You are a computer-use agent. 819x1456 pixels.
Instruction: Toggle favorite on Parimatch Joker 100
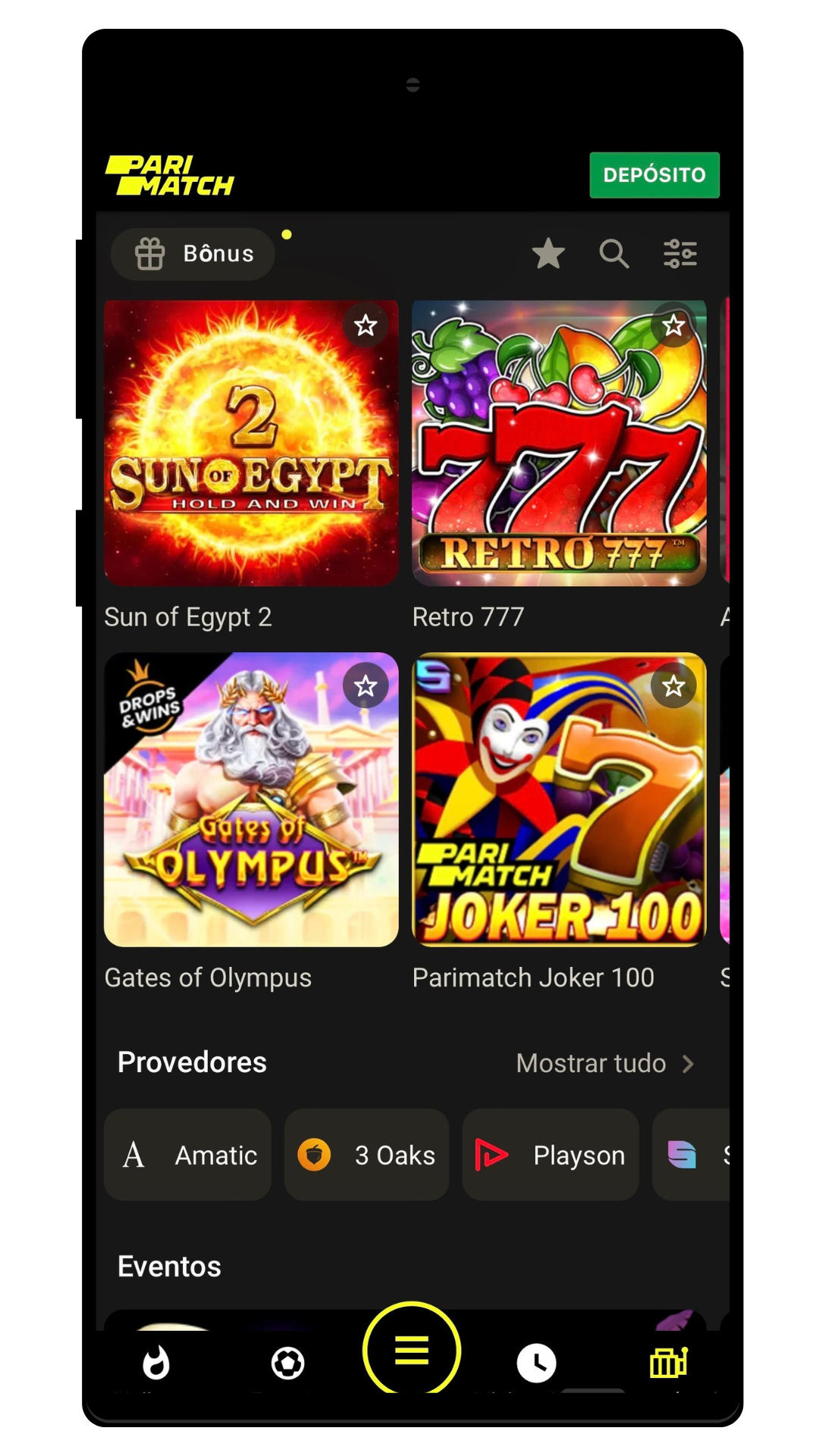click(x=674, y=686)
